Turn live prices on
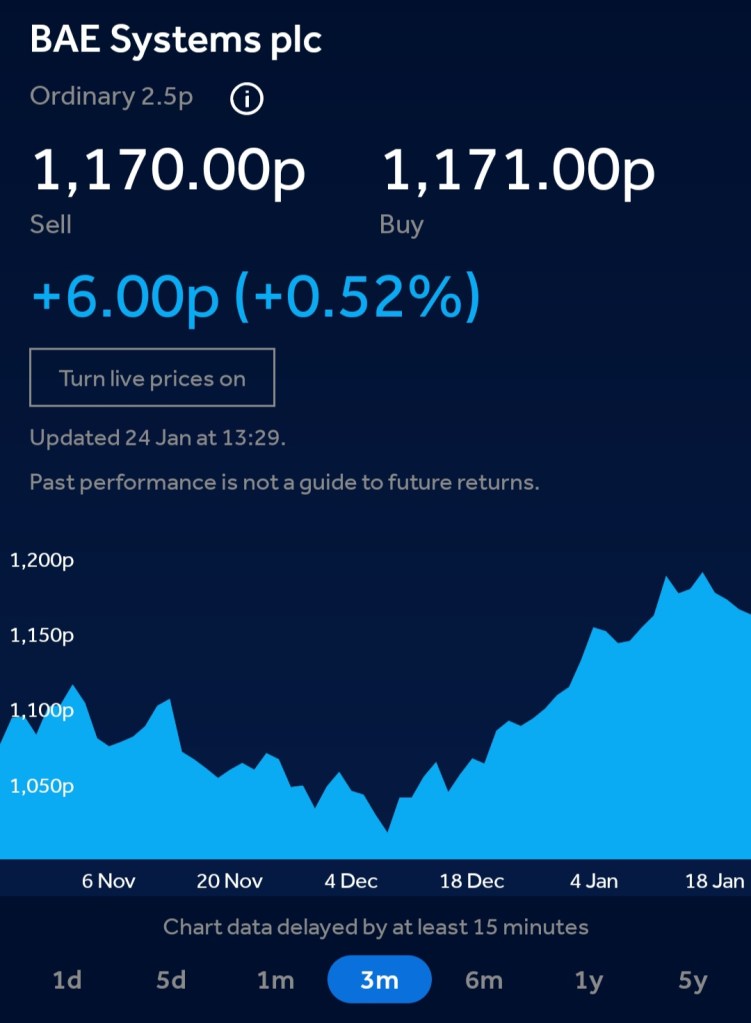This screenshot has width=751, height=1023. 152,378
